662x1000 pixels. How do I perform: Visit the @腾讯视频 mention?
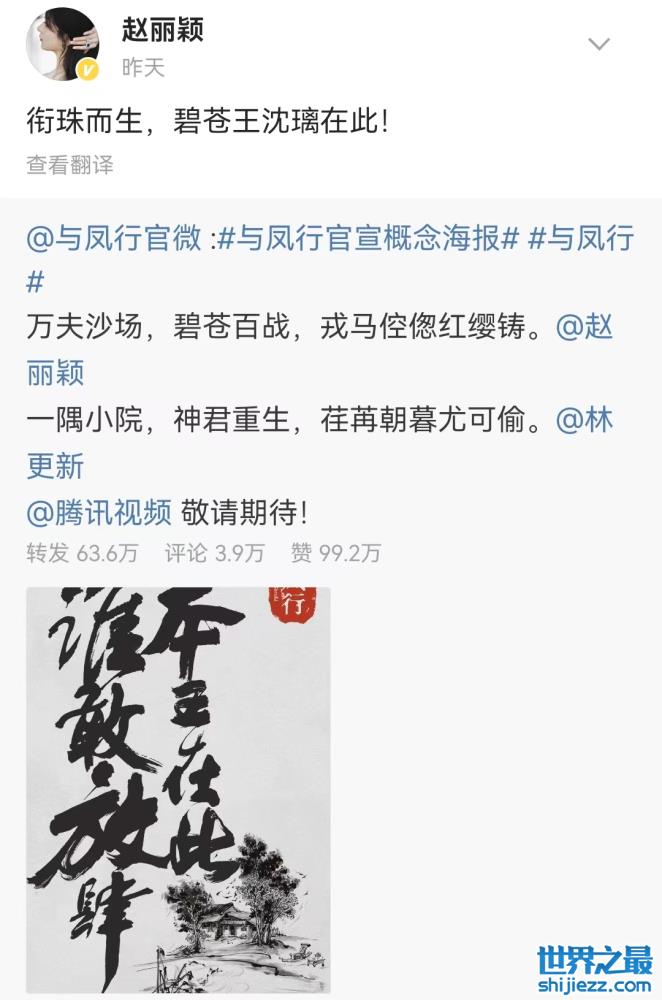99,510
